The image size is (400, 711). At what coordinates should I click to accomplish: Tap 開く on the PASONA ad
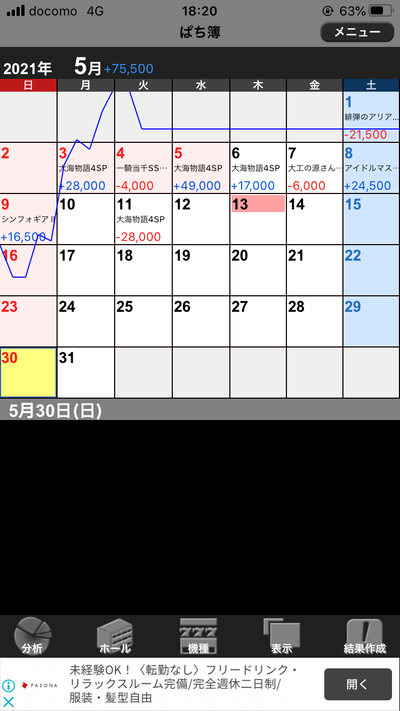point(358,684)
